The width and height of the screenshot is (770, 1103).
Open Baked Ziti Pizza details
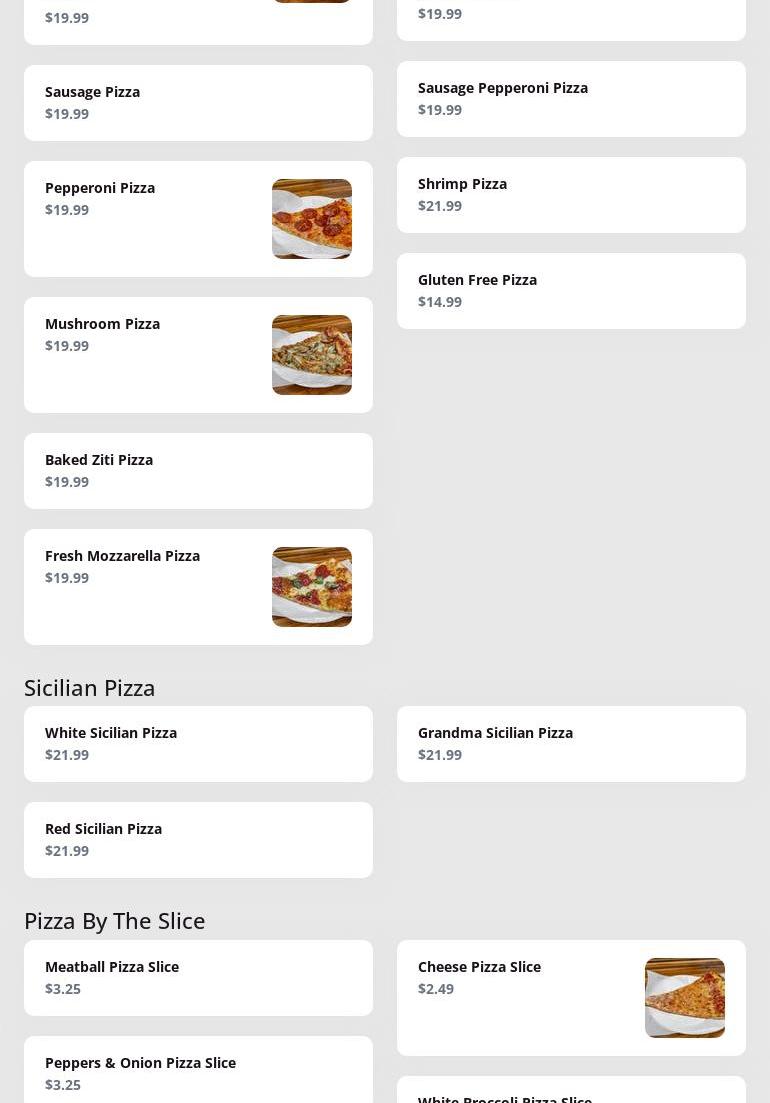pyautogui.click(x=198, y=471)
